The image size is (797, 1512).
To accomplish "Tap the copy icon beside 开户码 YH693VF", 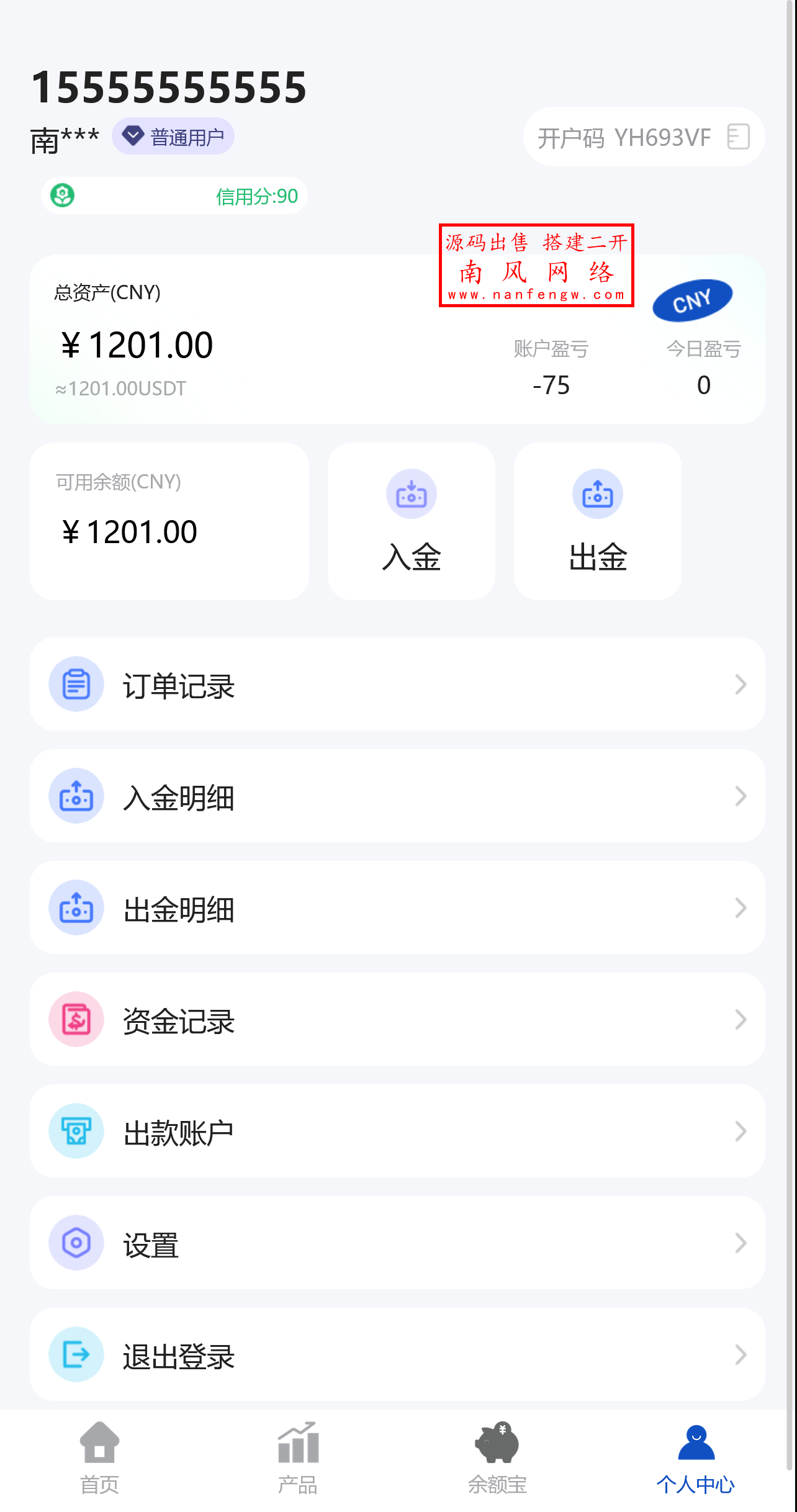I will coord(739,137).
